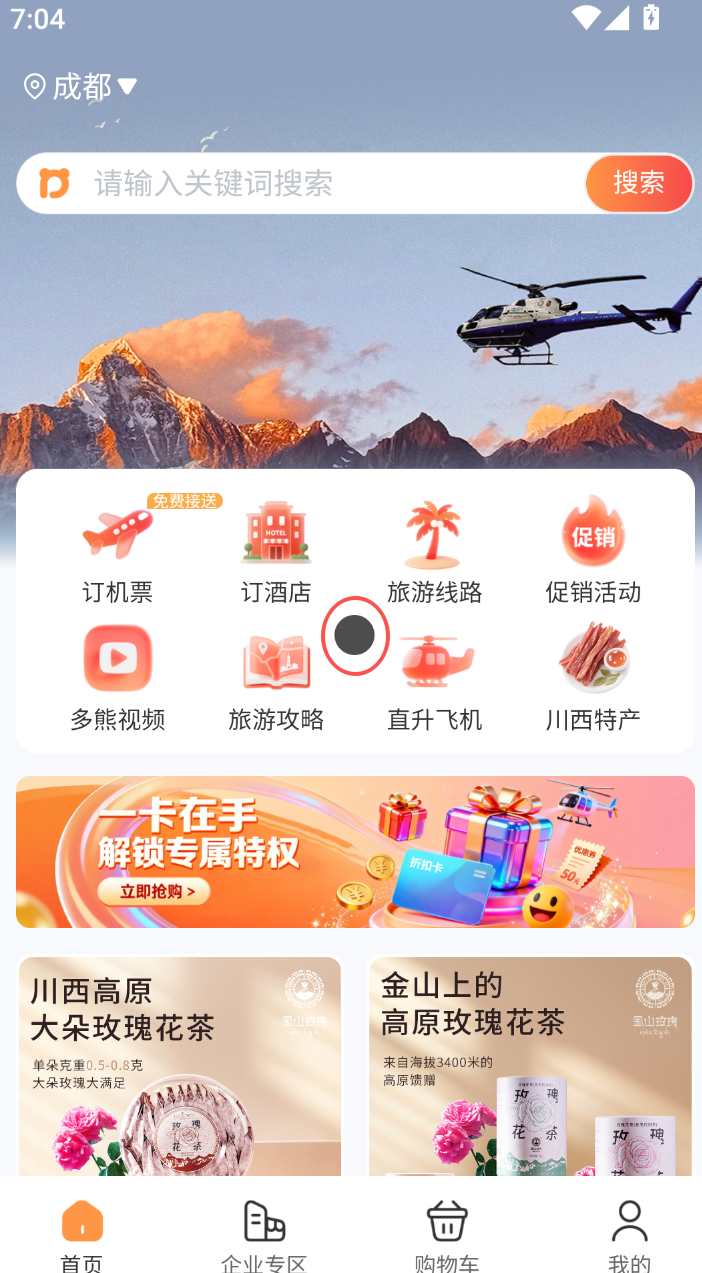Open 订酒店 hotel booking
The height and width of the screenshot is (1273, 702).
(x=276, y=551)
